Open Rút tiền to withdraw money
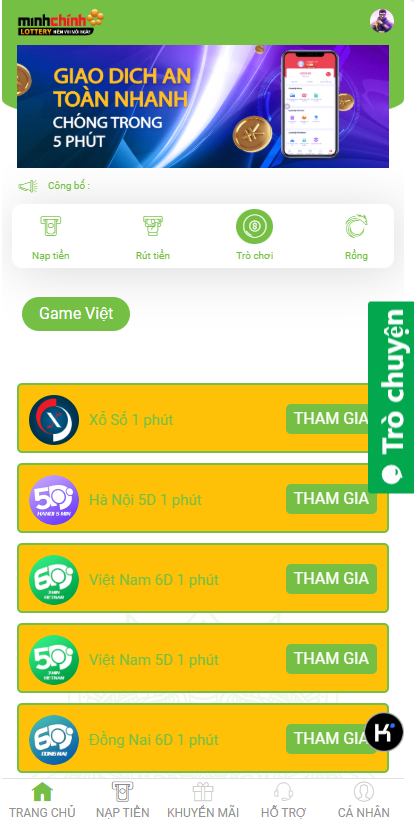The height and width of the screenshot is (833, 414). (153, 238)
